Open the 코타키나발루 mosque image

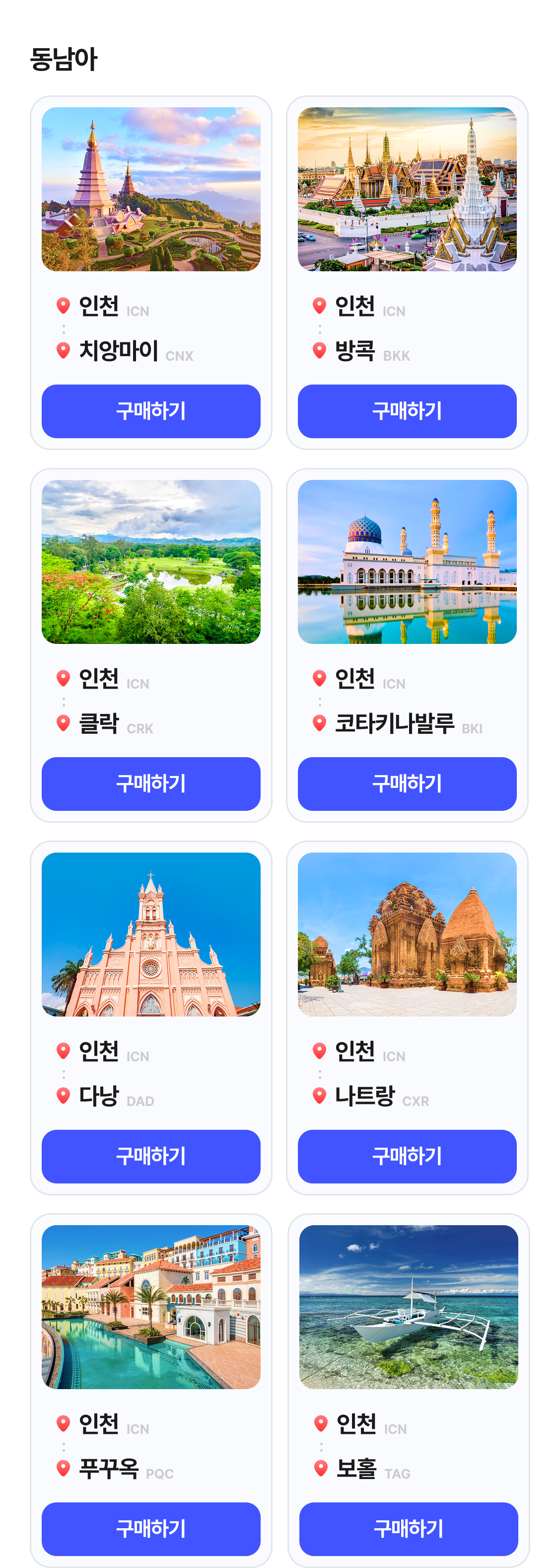(x=407, y=562)
